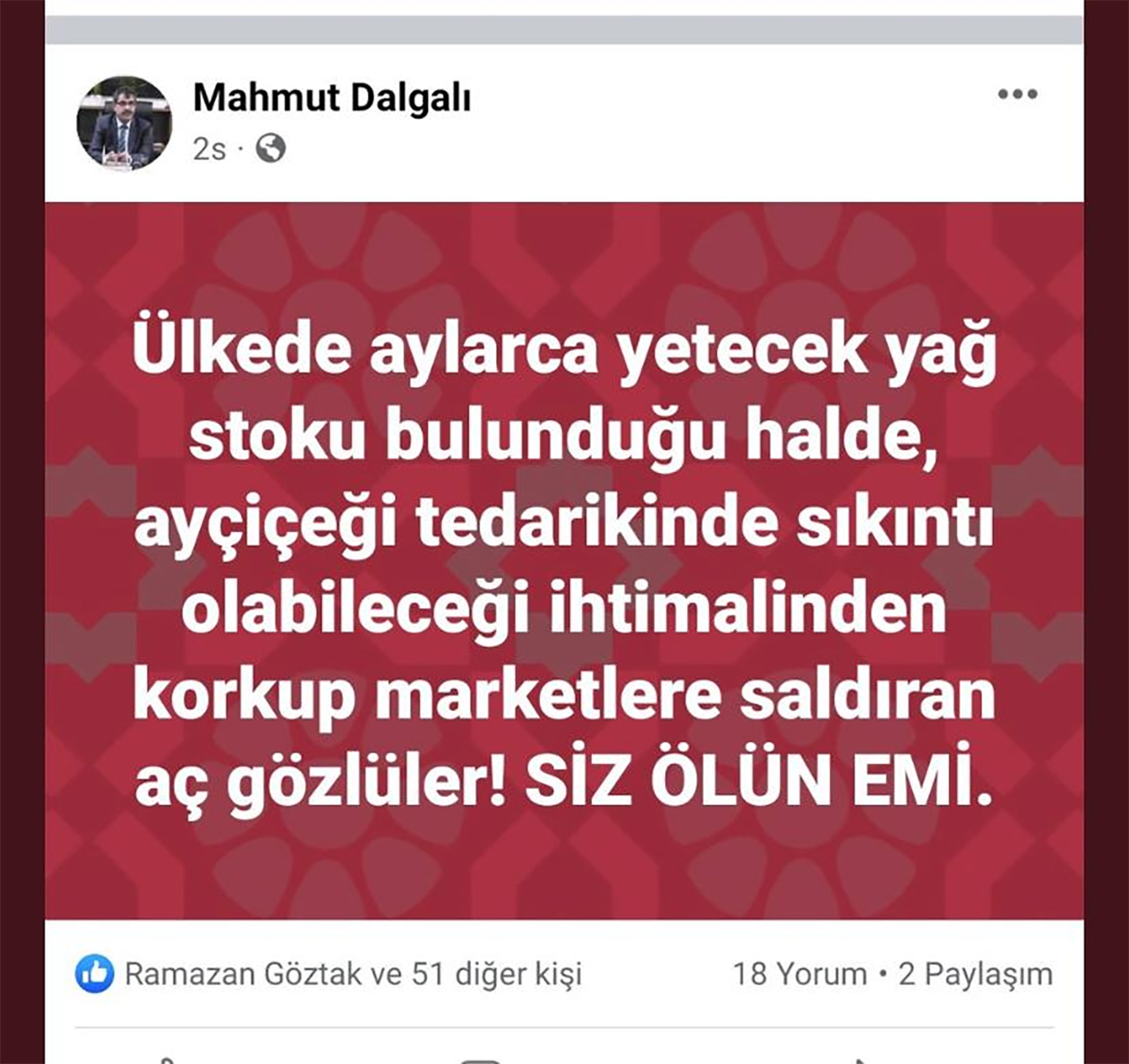Open Mahmut Dalgalı's profile picture
1129x1064 pixels.
(123, 123)
